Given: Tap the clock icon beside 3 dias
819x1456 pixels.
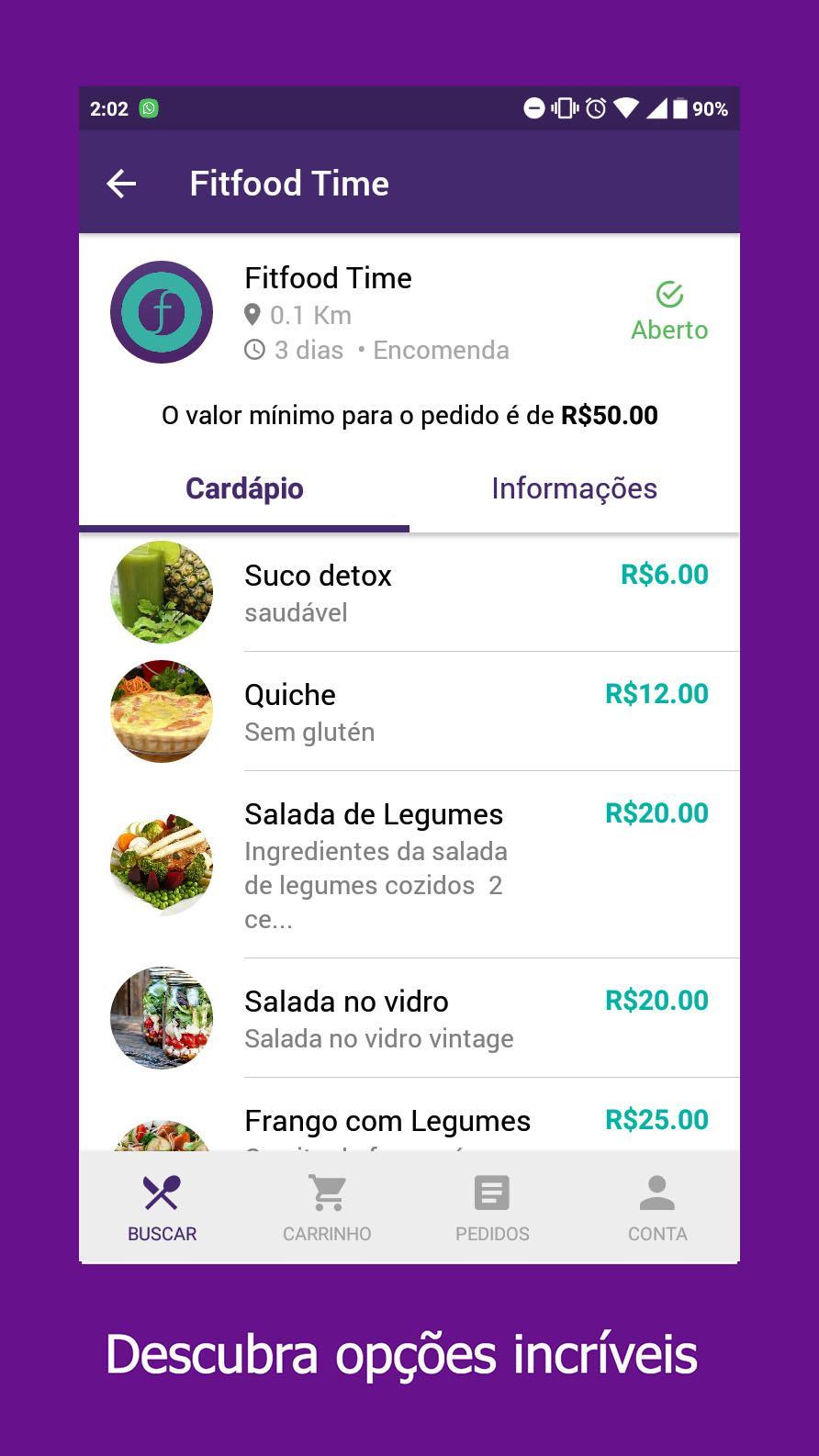Looking at the screenshot, I should [252, 350].
